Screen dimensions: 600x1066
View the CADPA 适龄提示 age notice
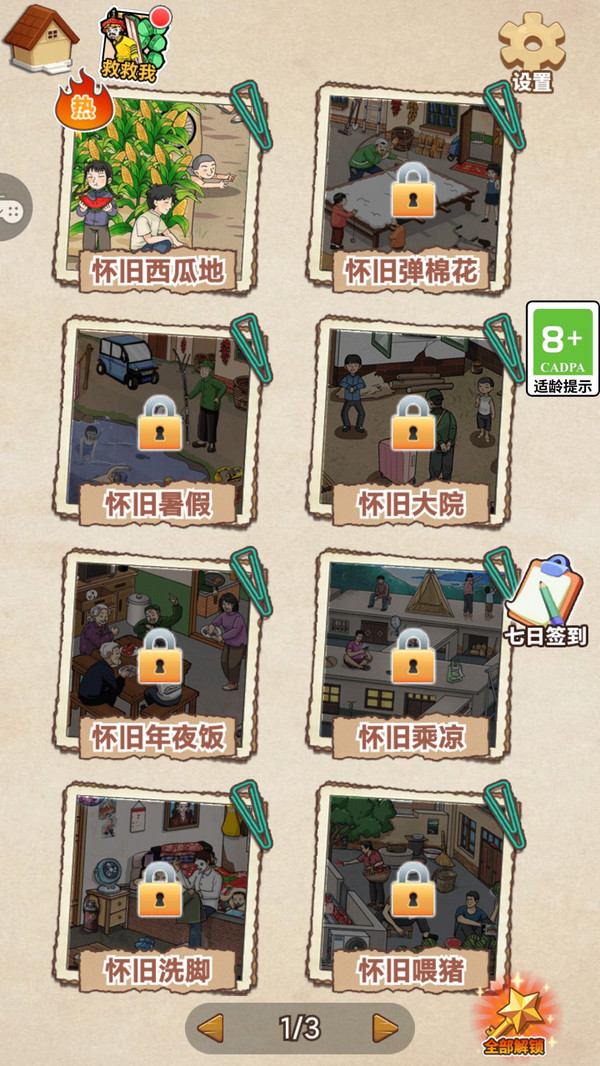[562, 350]
